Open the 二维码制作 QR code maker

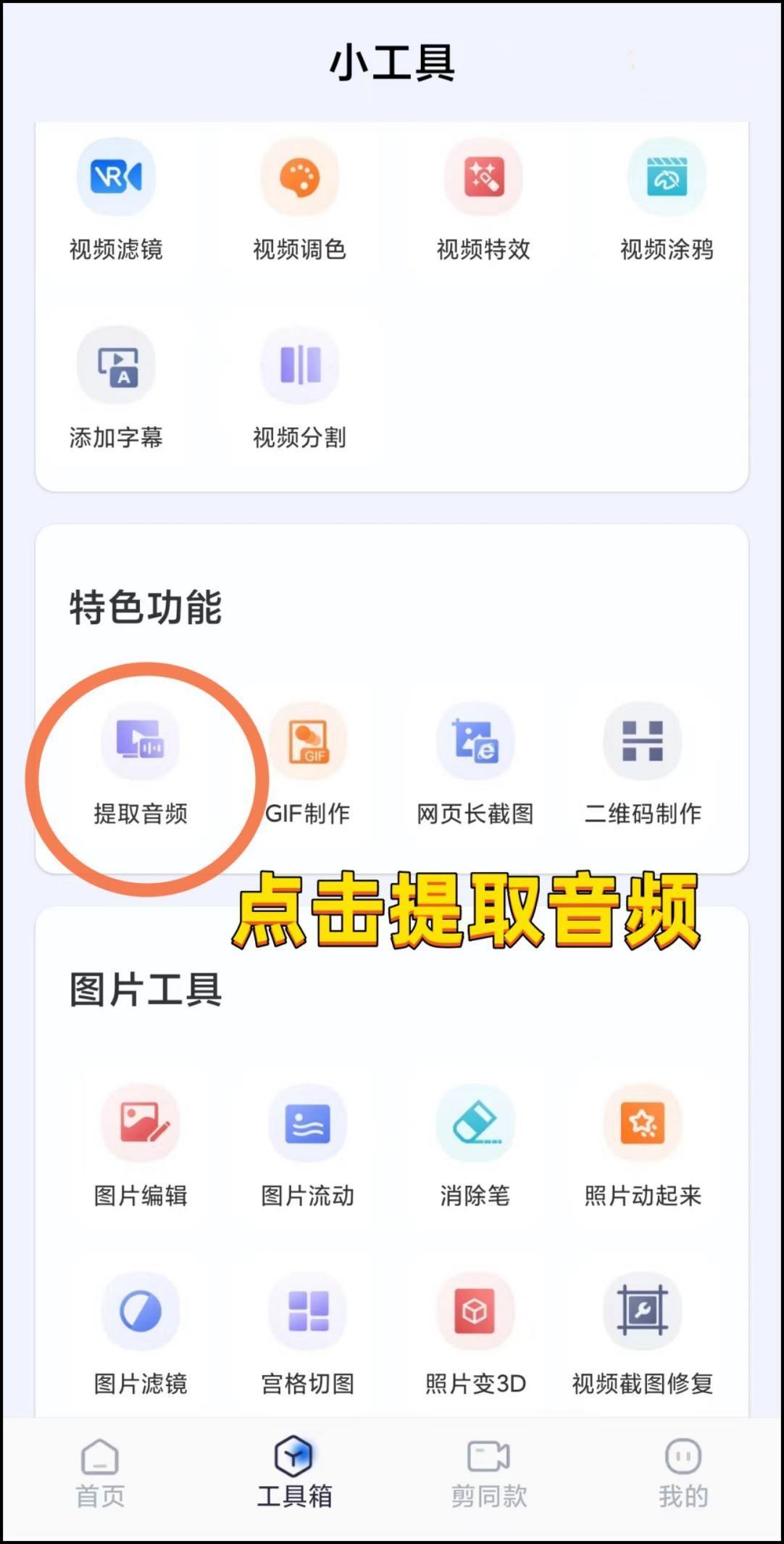click(643, 741)
